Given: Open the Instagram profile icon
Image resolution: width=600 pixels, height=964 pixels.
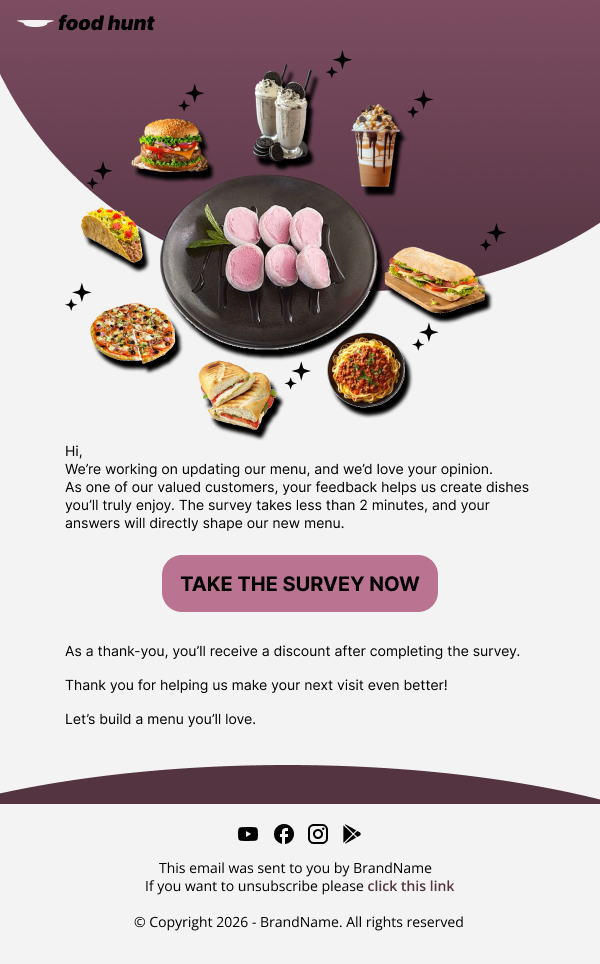Looking at the screenshot, I should 318,834.
